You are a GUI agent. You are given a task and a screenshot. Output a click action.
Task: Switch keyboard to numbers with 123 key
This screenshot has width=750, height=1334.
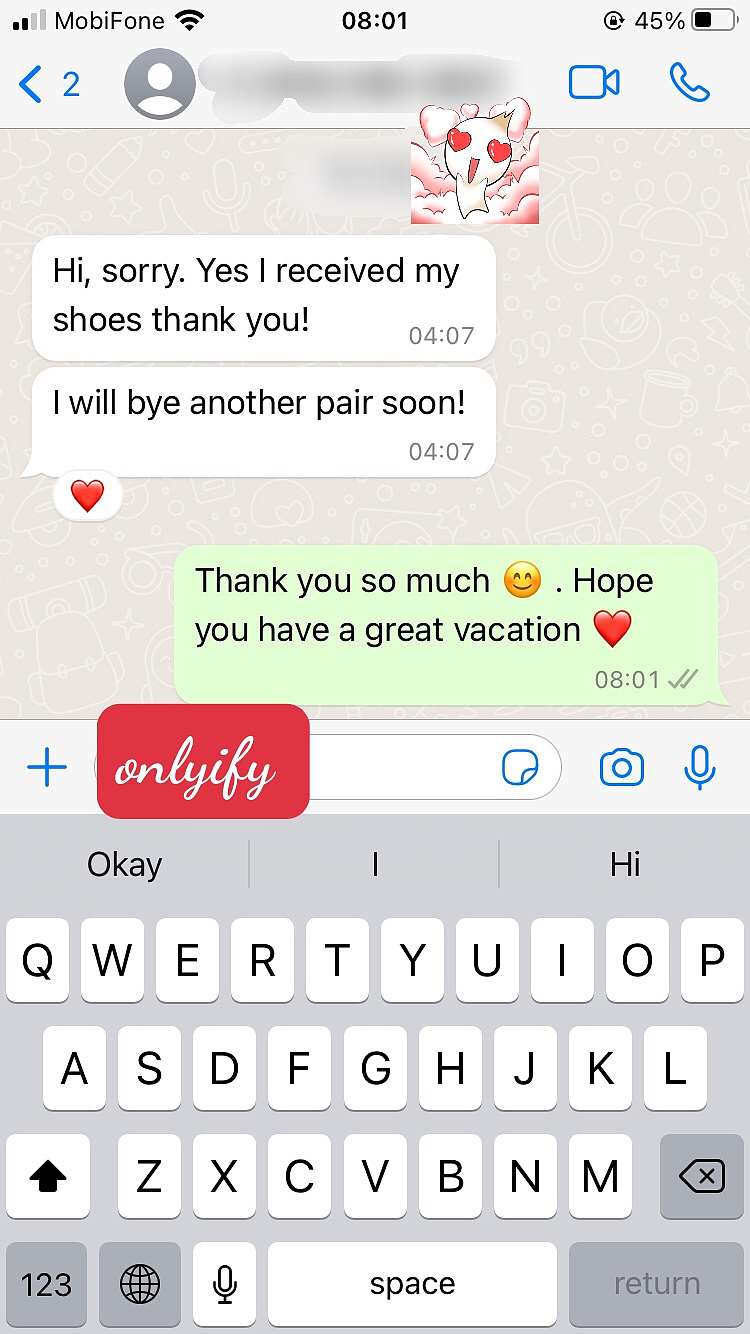coord(46,1284)
